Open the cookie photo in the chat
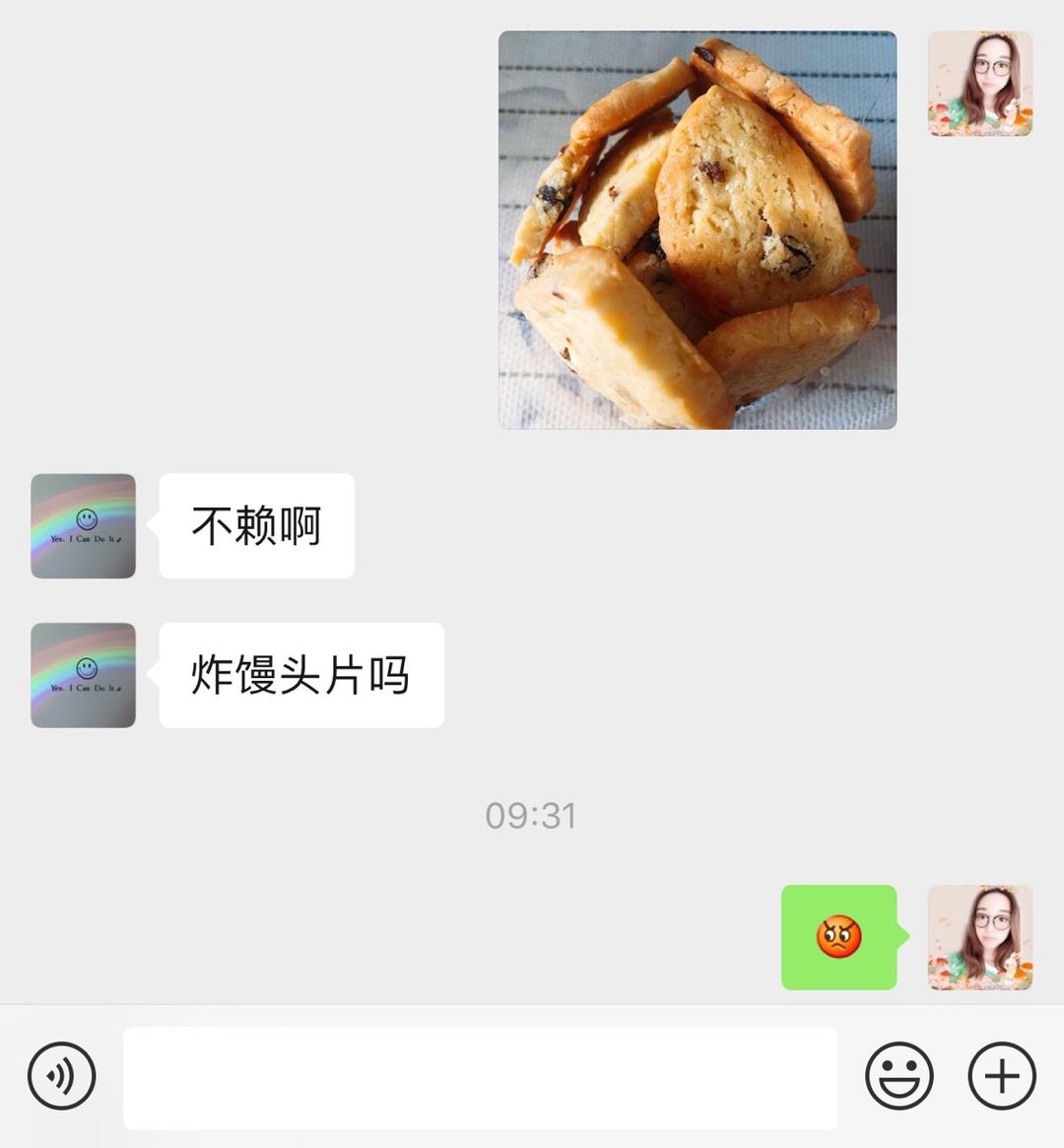The image size is (1064, 1148). (698, 230)
